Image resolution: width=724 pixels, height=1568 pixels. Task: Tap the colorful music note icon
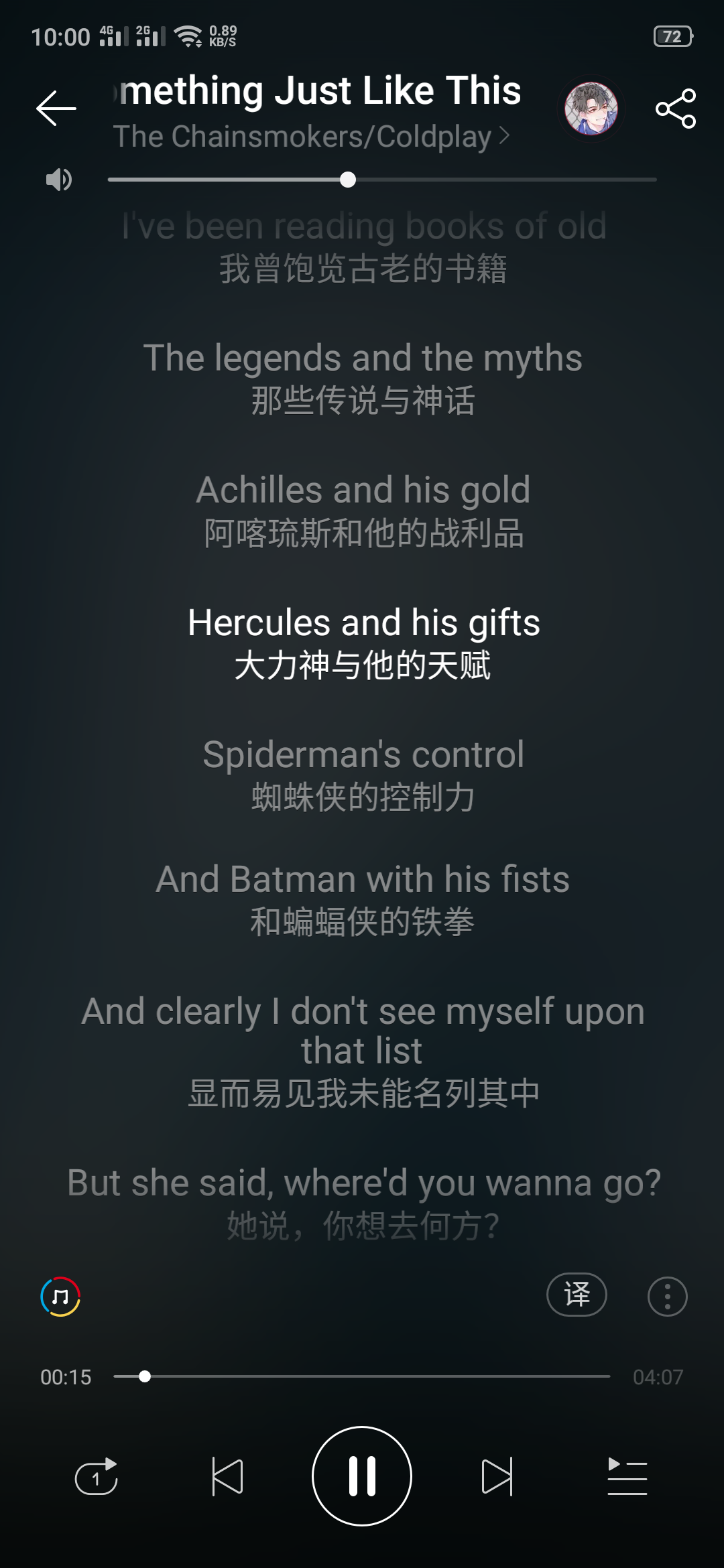click(60, 1296)
